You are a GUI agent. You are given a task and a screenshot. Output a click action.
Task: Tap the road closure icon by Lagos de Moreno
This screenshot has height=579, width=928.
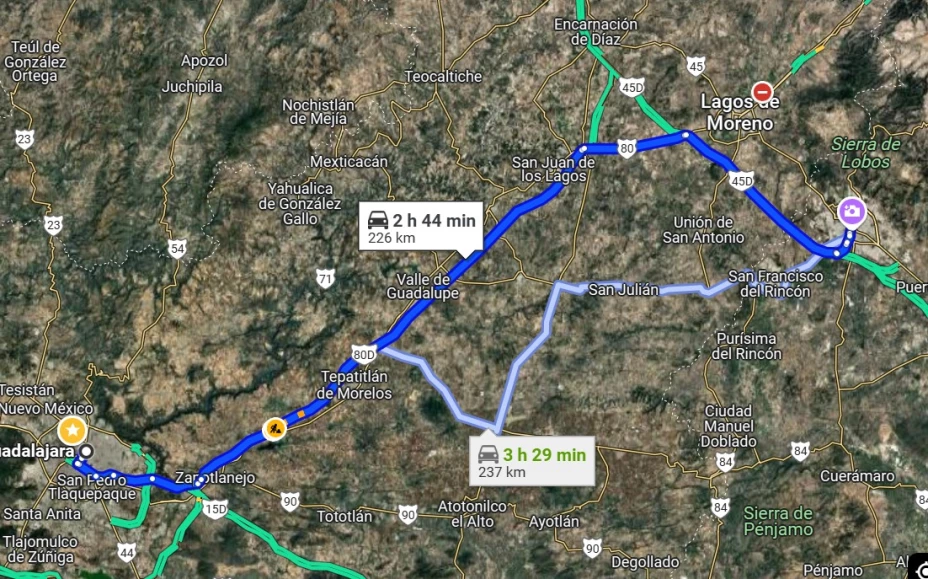pyautogui.click(x=763, y=92)
